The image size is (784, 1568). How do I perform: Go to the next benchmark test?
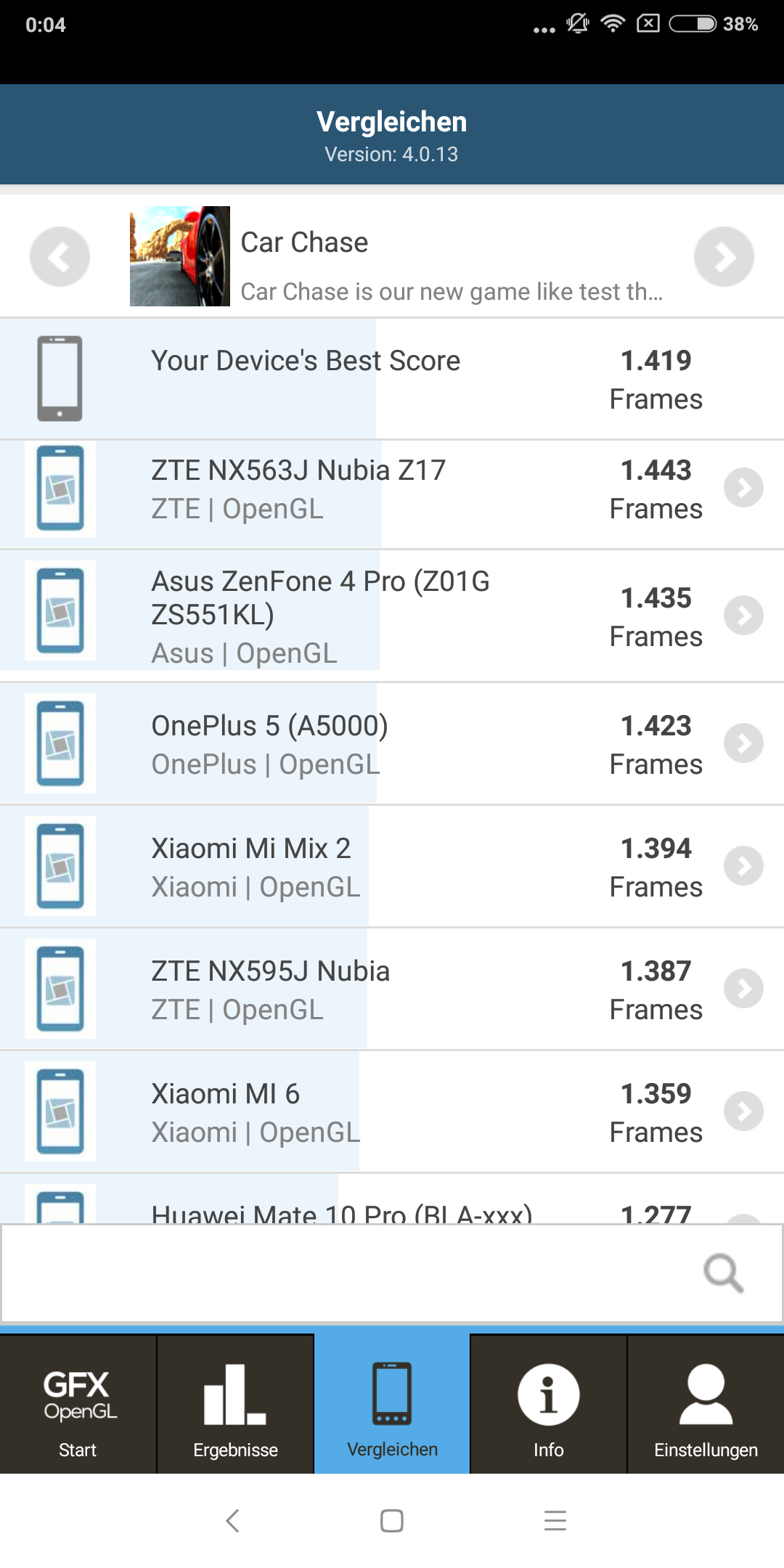(724, 256)
